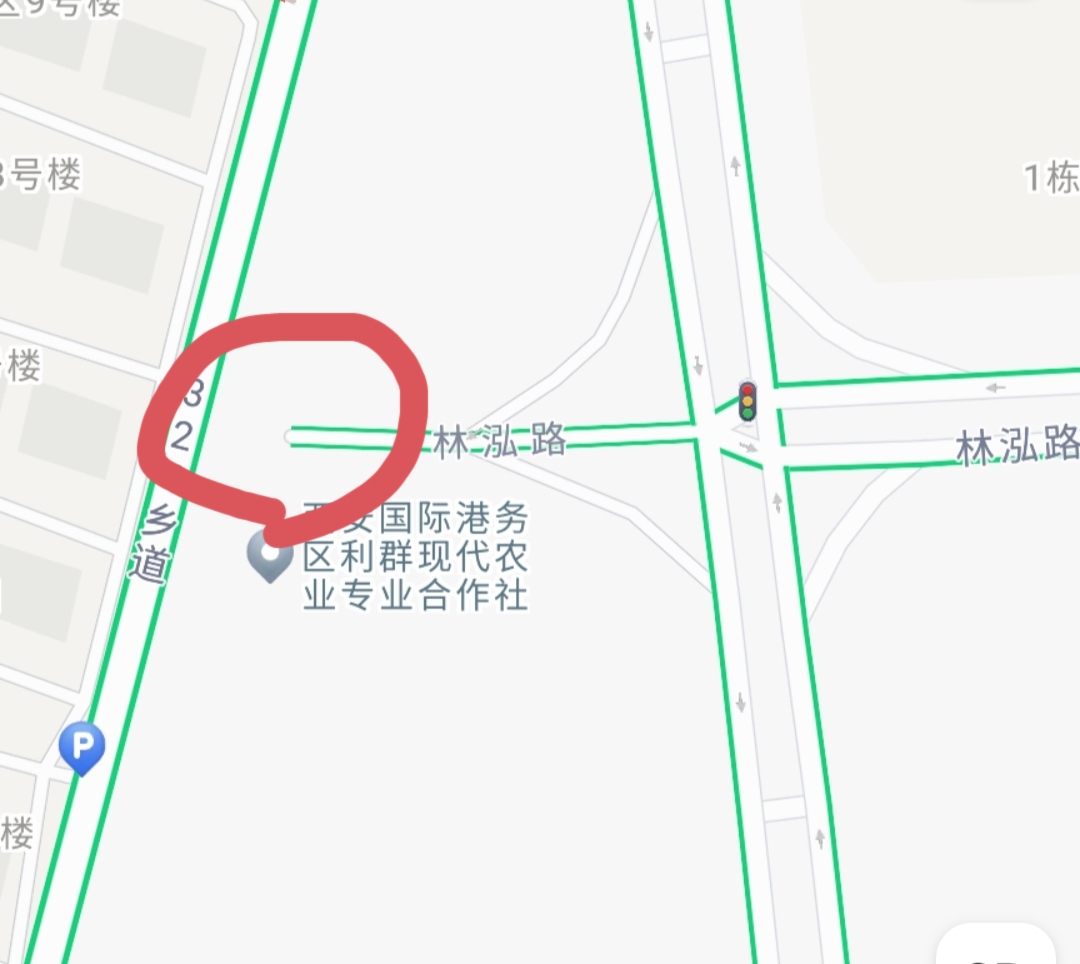Open the 利群现代农业专业合作社 location pin

[x=270, y=556]
